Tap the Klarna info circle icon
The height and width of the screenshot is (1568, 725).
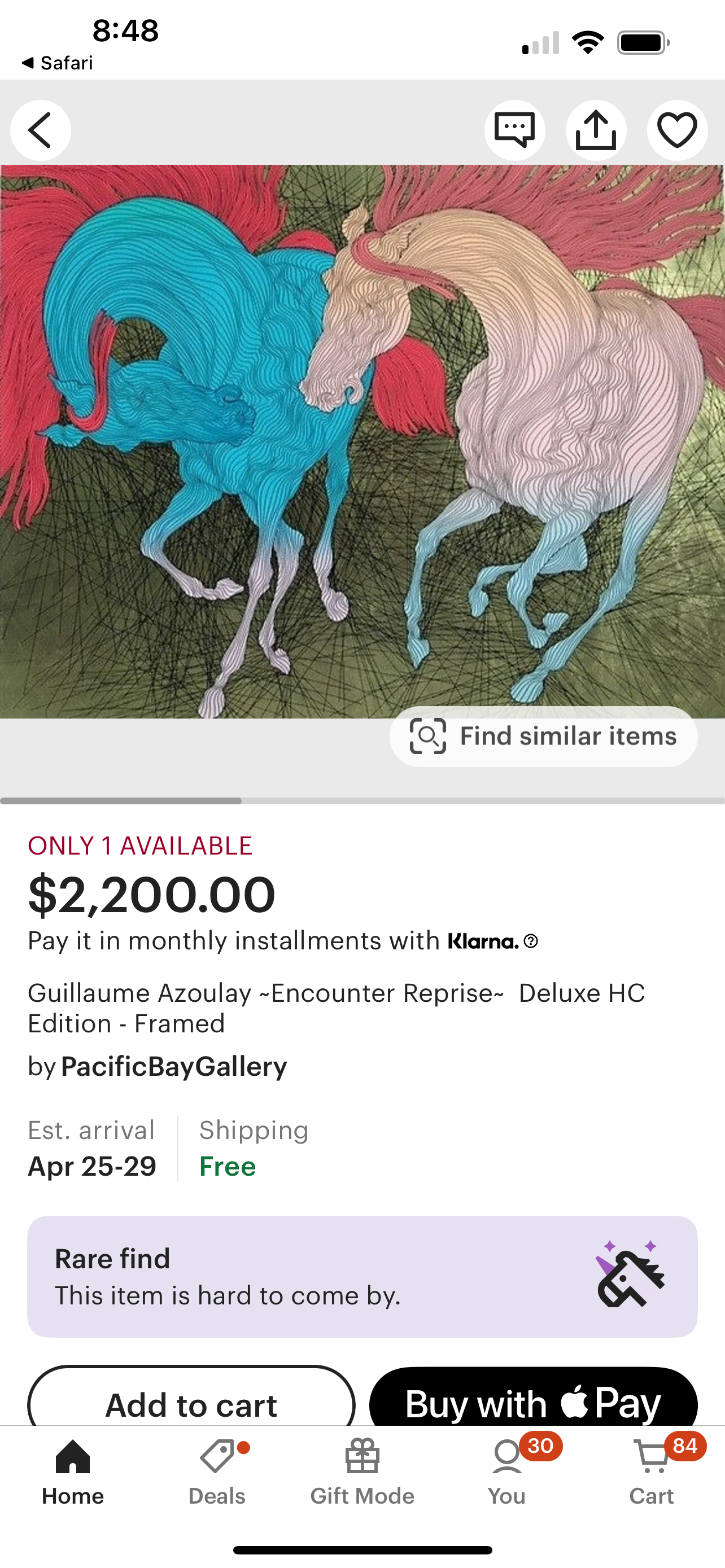pyautogui.click(x=531, y=940)
